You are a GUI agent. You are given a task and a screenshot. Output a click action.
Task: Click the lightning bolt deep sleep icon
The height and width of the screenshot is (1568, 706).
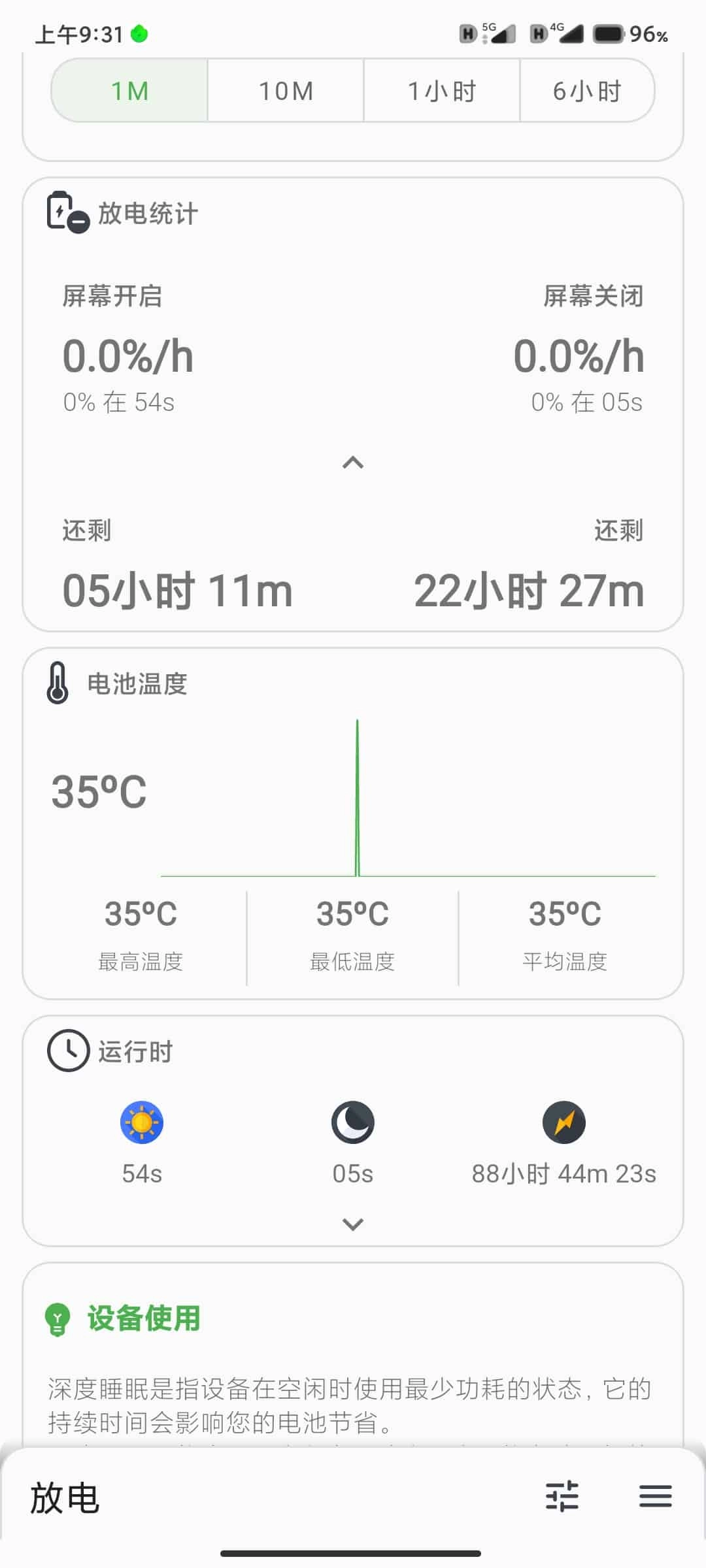pyautogui.click(x=565, y=1122)
